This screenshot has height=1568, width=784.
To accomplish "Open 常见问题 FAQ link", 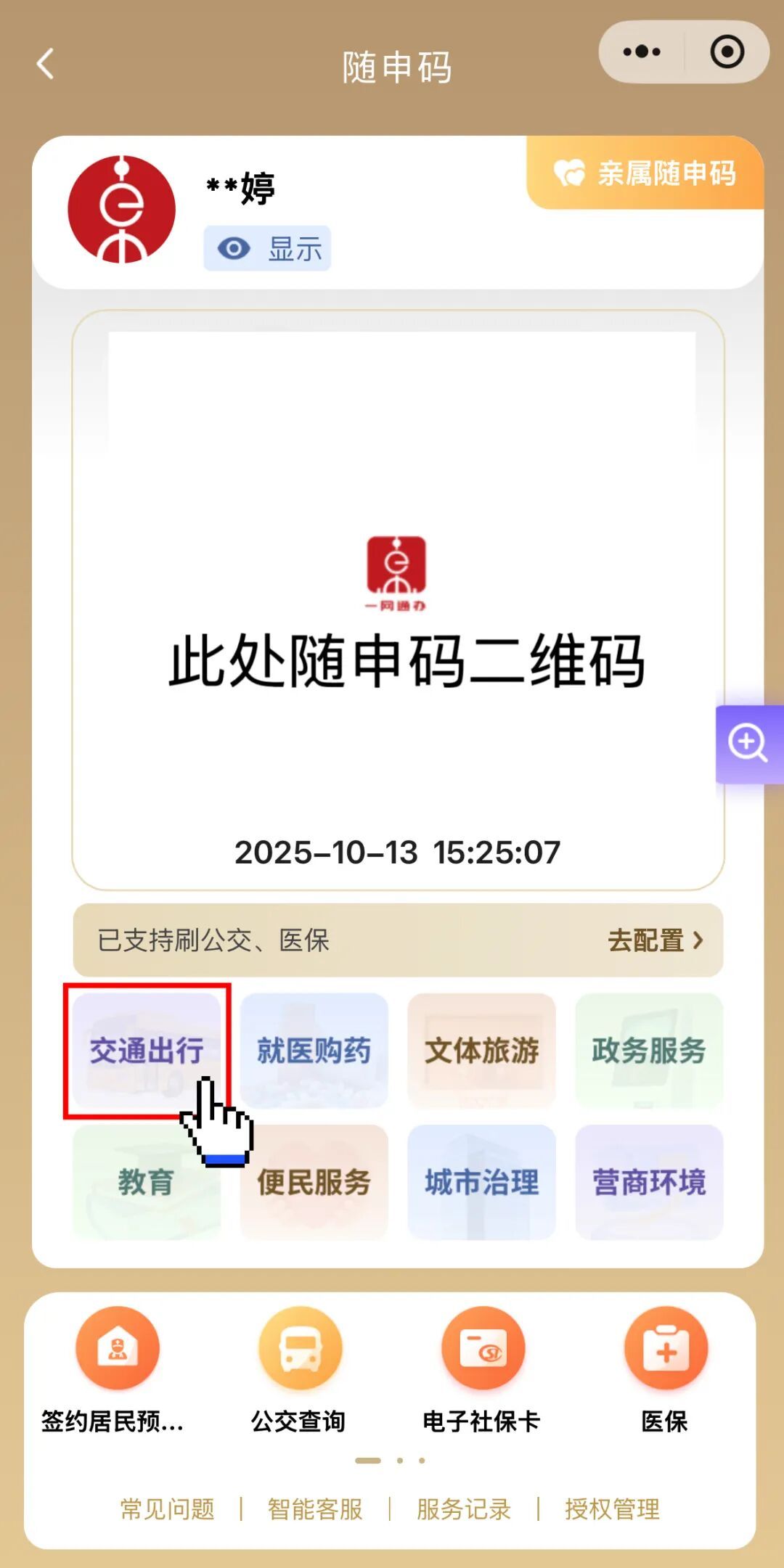I will pyautogui.click(x=168, y=1509).
